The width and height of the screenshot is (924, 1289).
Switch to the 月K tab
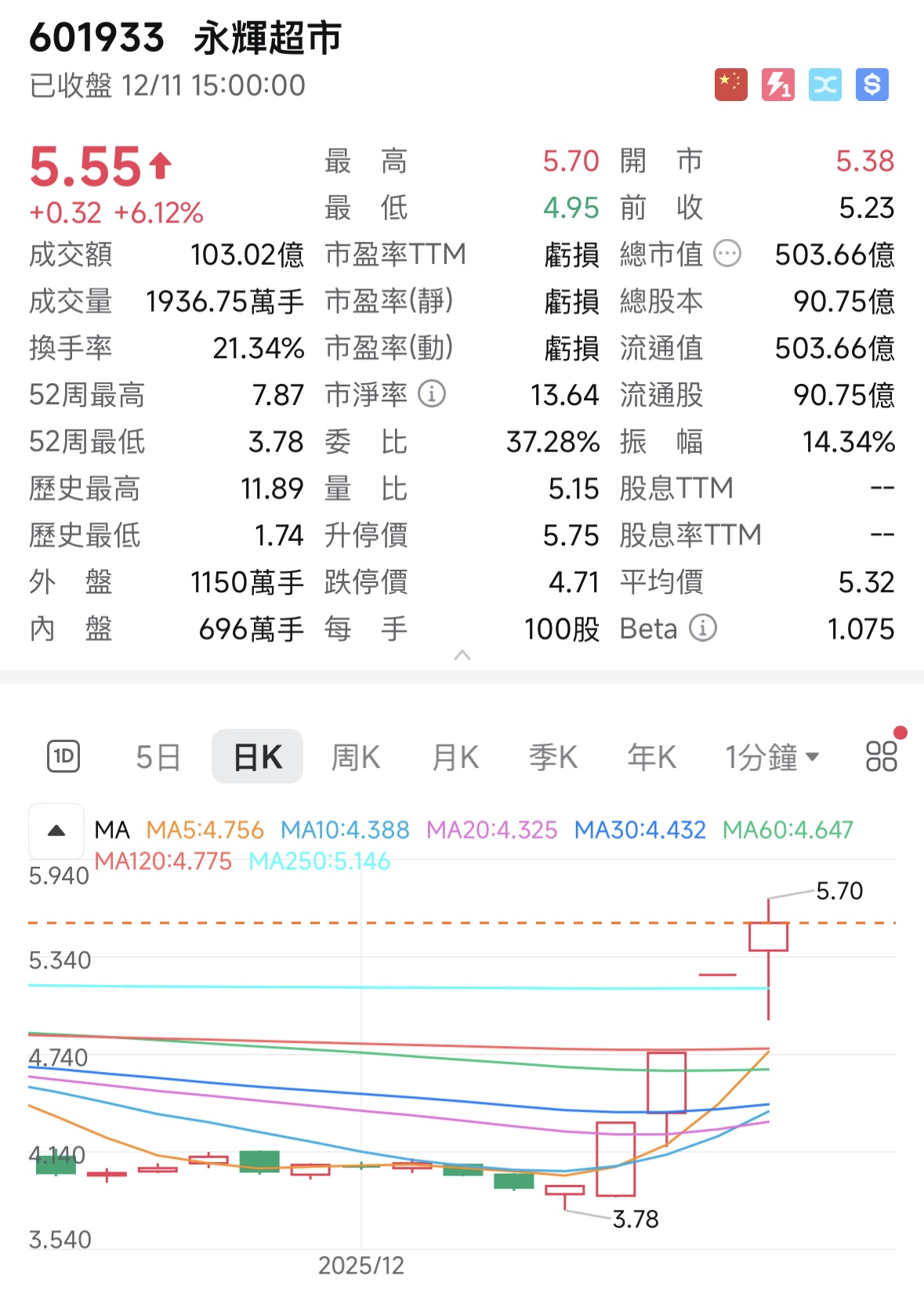coord(454,755)
